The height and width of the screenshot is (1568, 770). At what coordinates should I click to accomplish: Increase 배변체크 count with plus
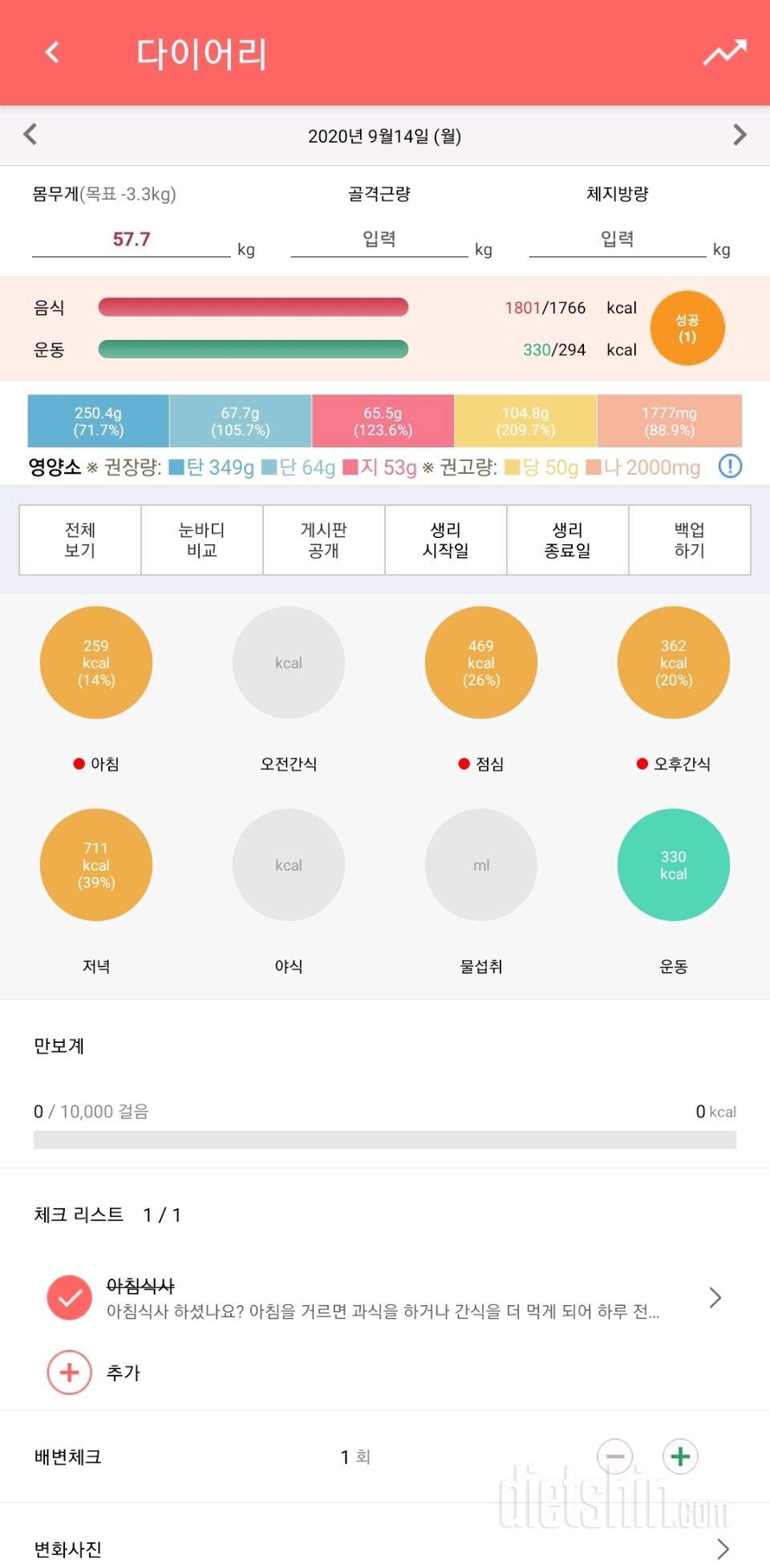pyautogui.click(x=680, y=1457)
